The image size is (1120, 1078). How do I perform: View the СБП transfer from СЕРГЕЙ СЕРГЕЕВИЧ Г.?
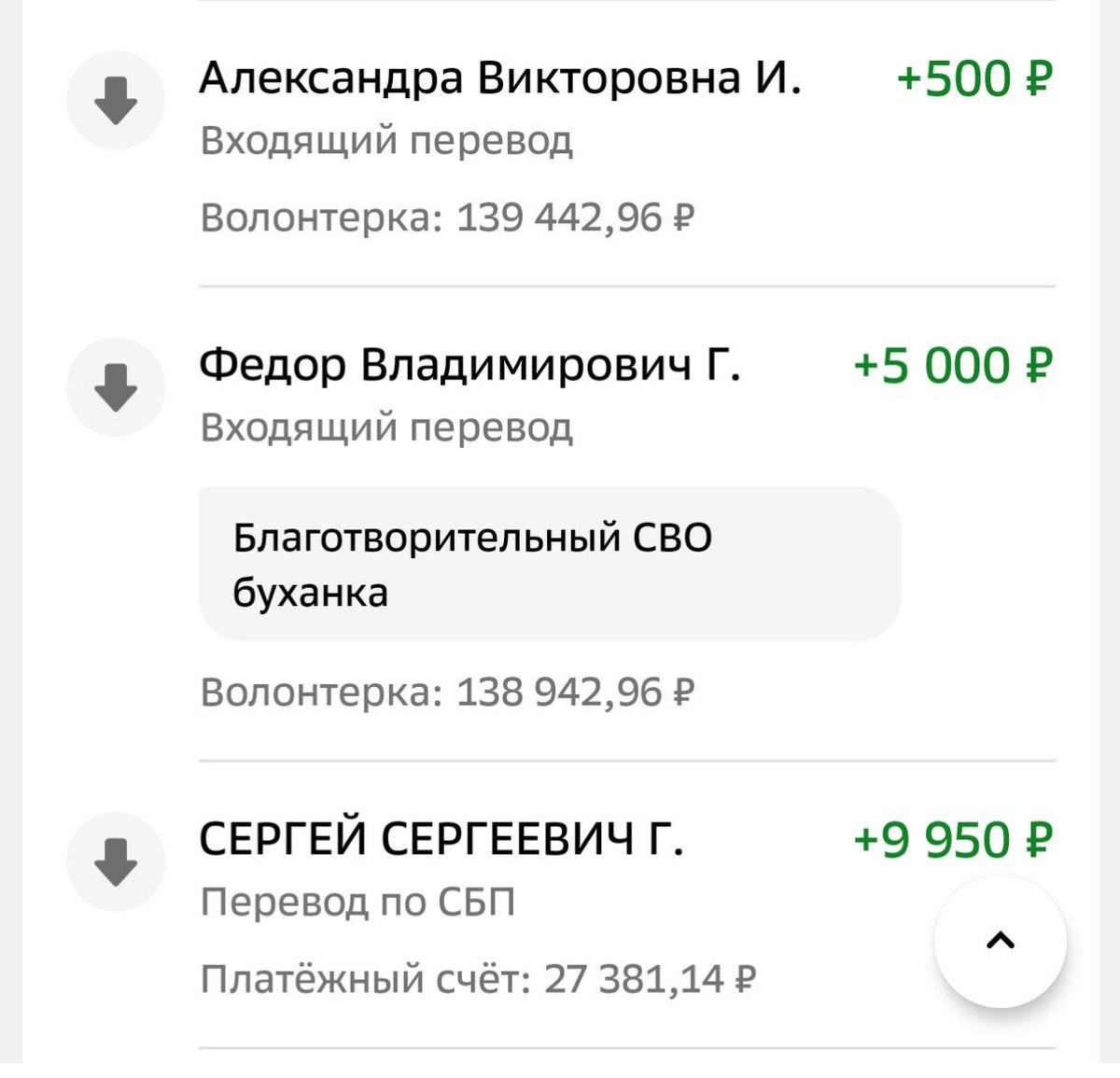click(x=441, y=840)
